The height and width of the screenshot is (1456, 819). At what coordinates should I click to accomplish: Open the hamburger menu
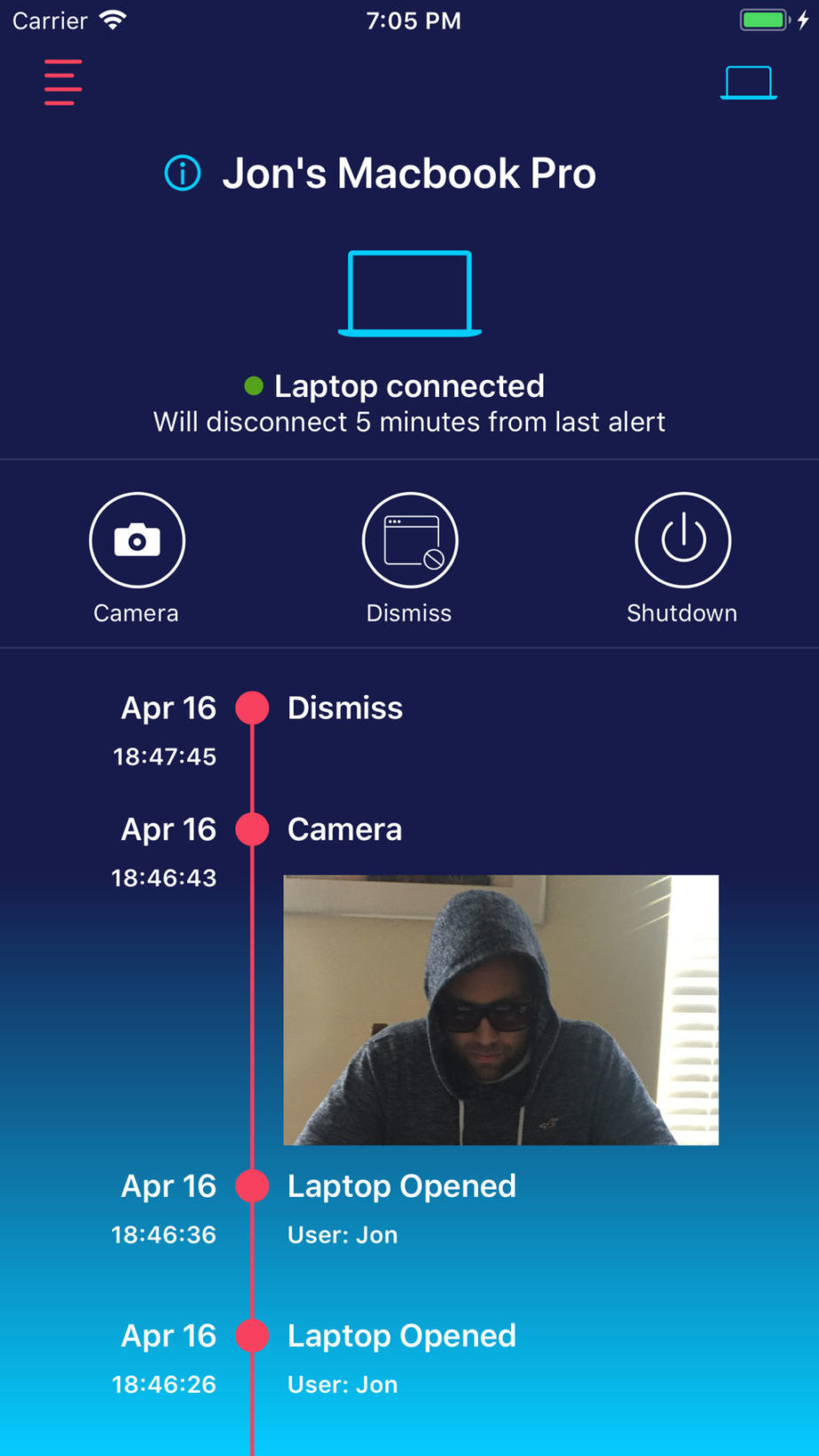click(63, 83)
